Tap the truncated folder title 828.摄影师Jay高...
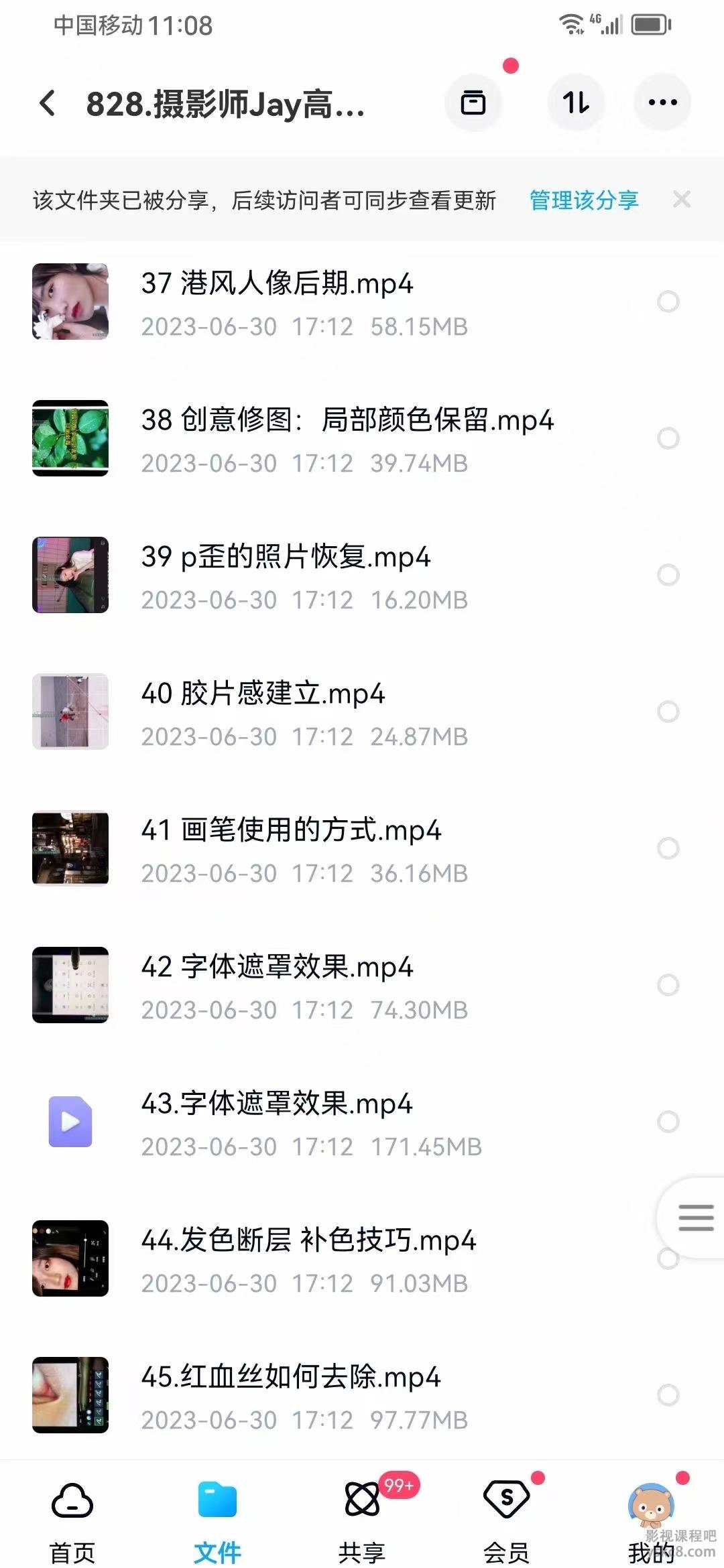Screen dimensions: 724x1568 point(225,104)
